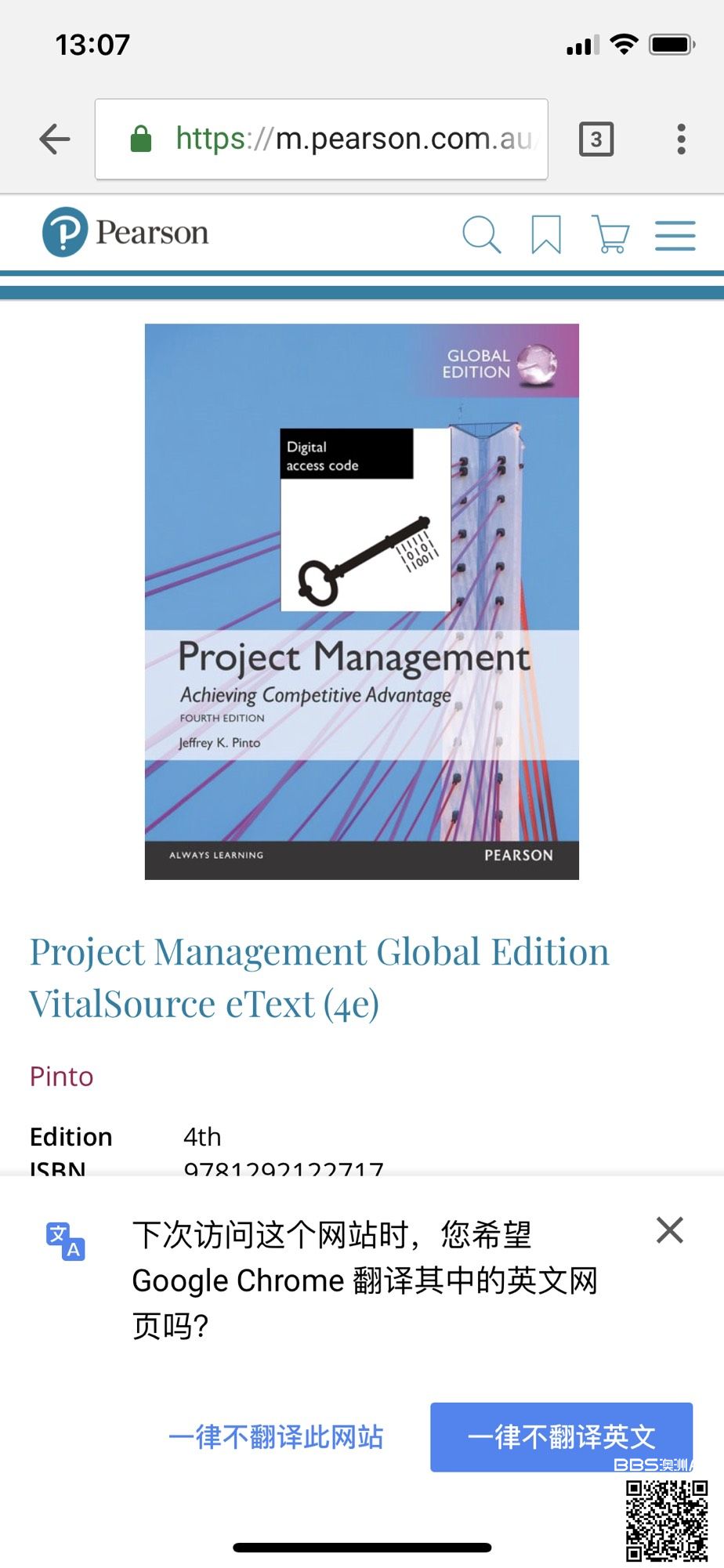This screenshot has height=1568, width=724.
Task: Go back to the previous page
Action: click(x=55, y=139)
